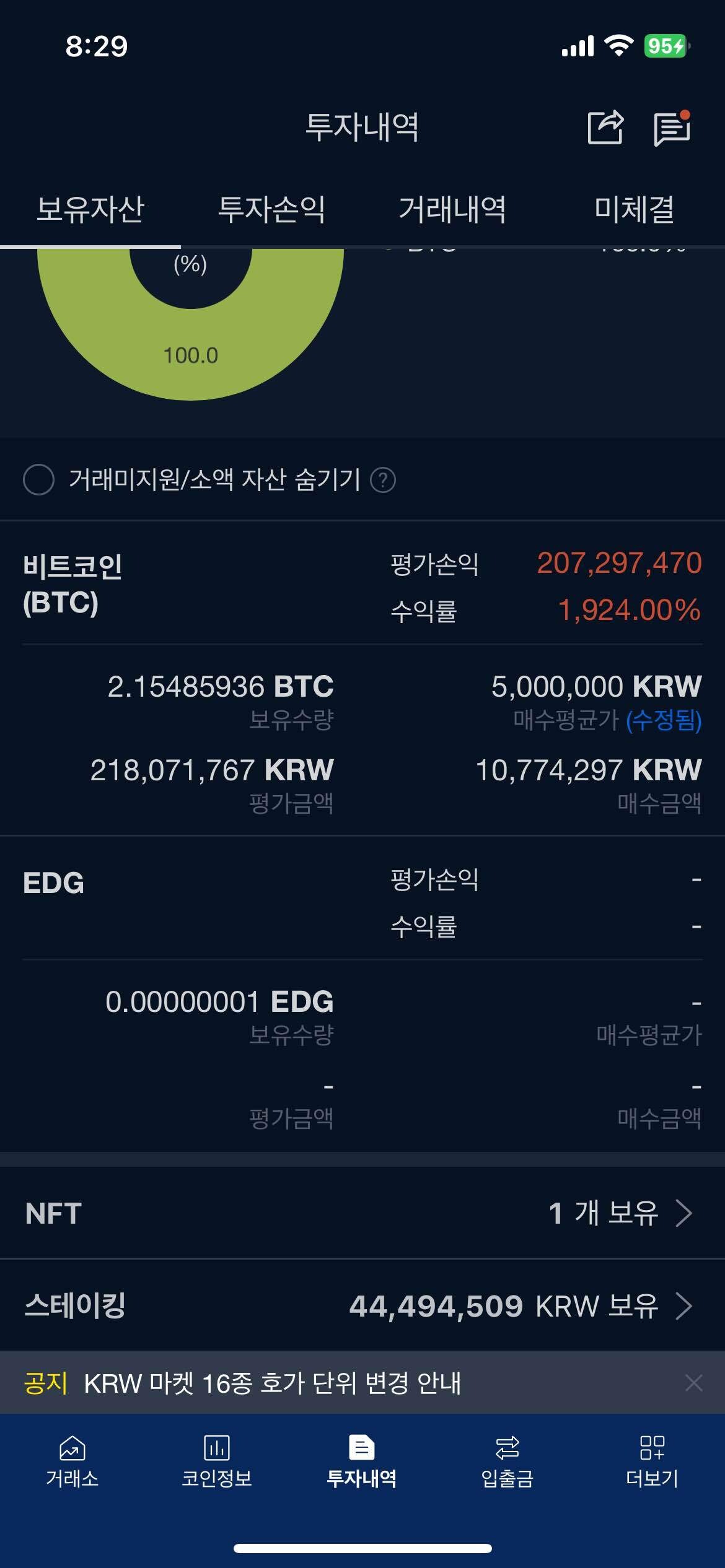The height and width of the screenshot is (1568, 725).
Task: Open the 스테이킹 holdings row
Action: [x=362, y=1306]
